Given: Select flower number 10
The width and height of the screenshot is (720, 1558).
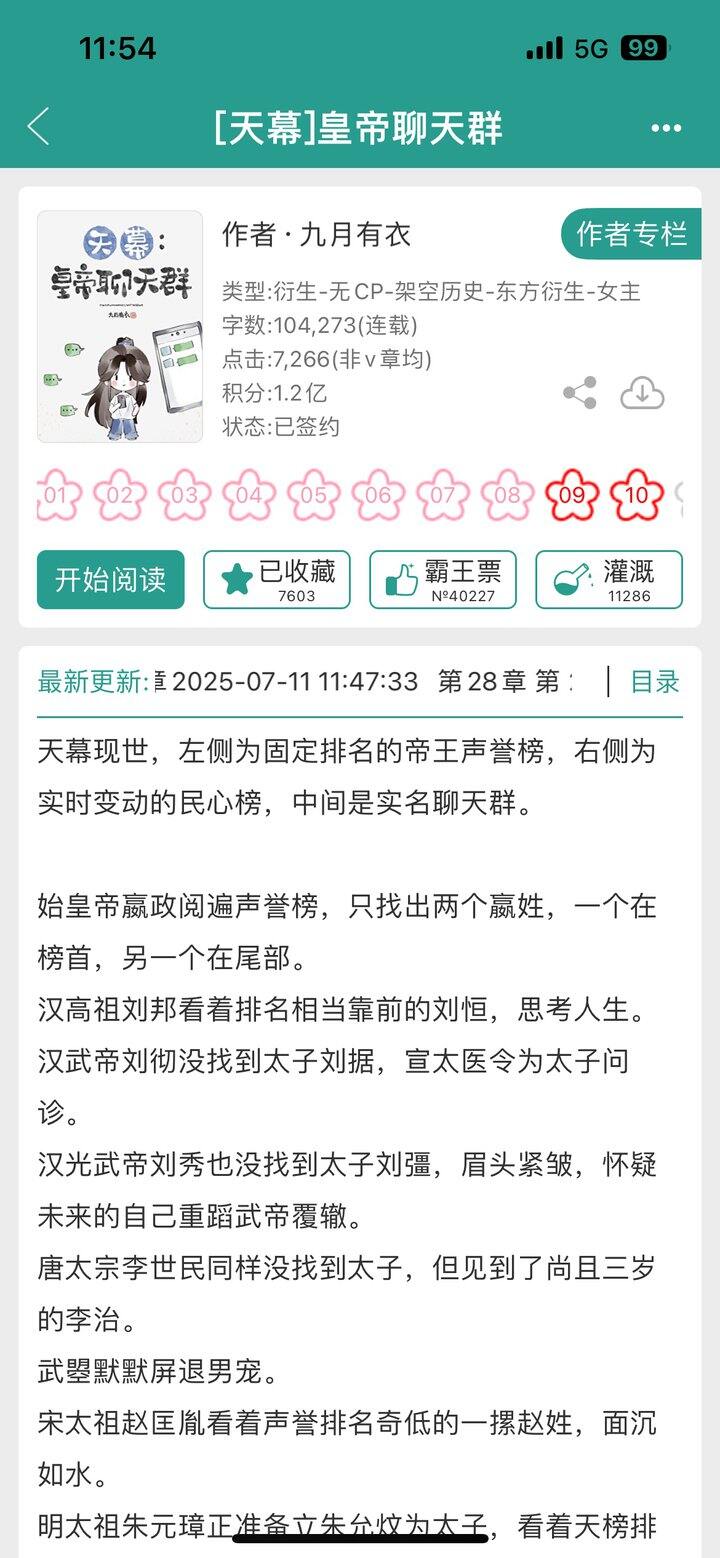Looking at the screenshot, I should [x=634, y=495].
